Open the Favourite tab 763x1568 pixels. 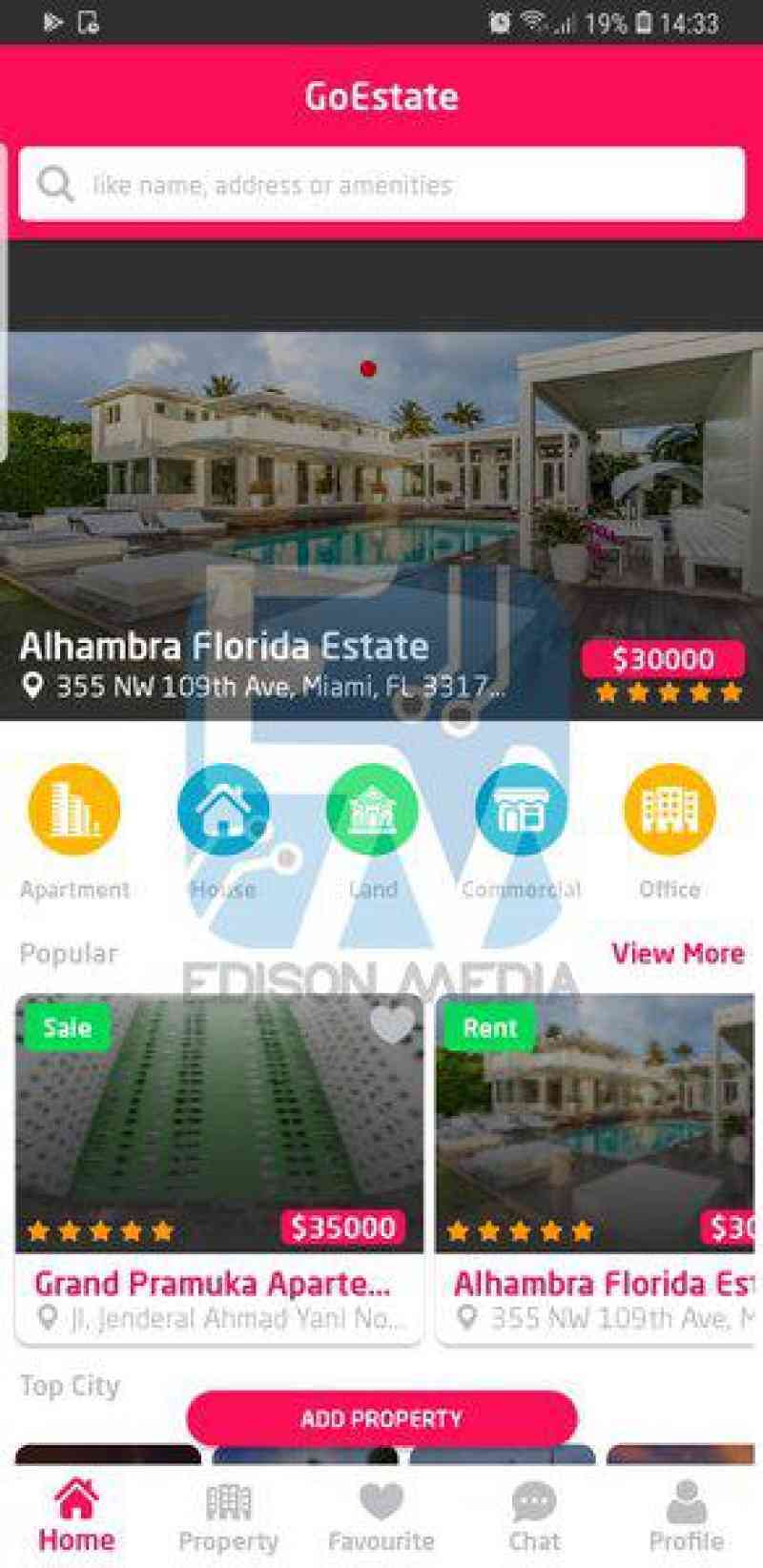coord(381,1518)
